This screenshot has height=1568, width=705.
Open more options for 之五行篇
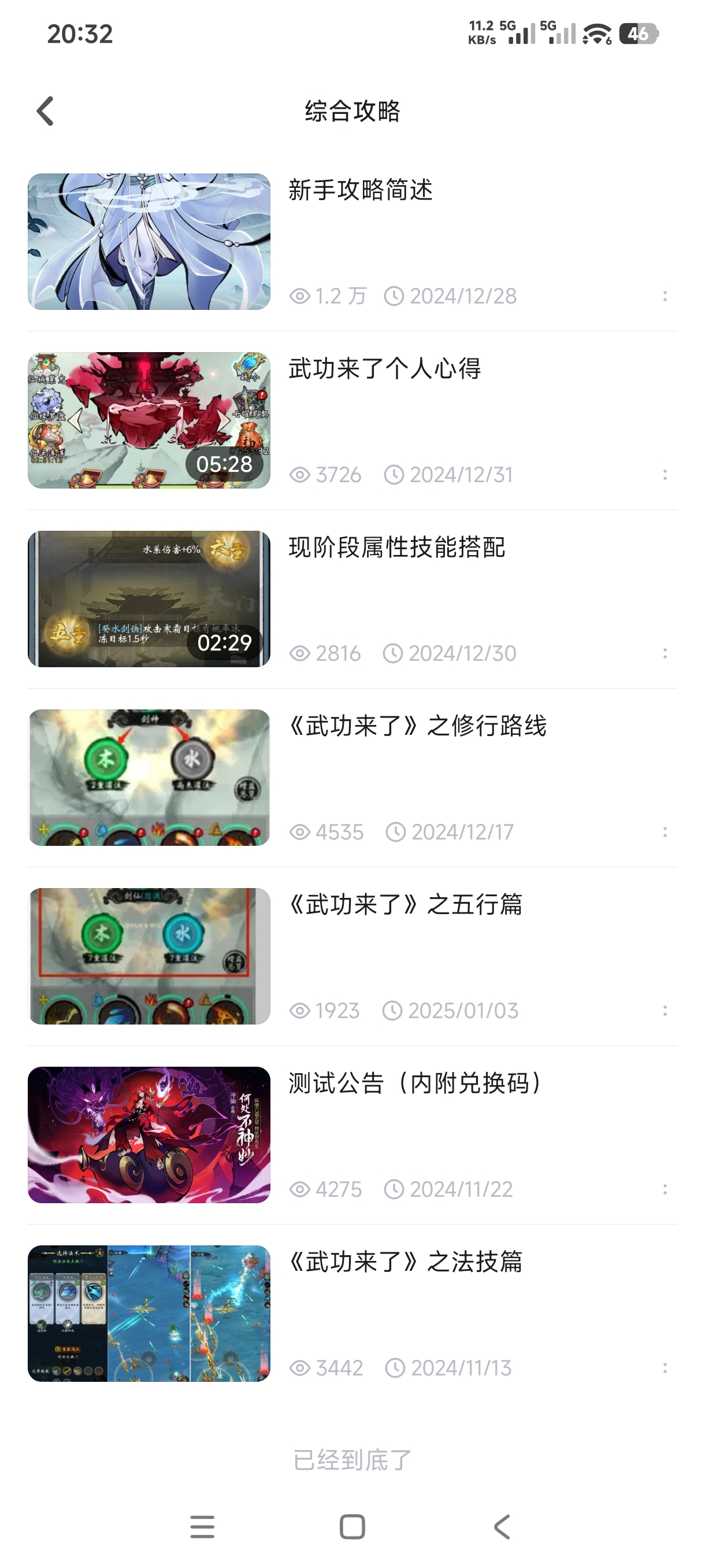pyautogui.click(x=664, y=1011)
